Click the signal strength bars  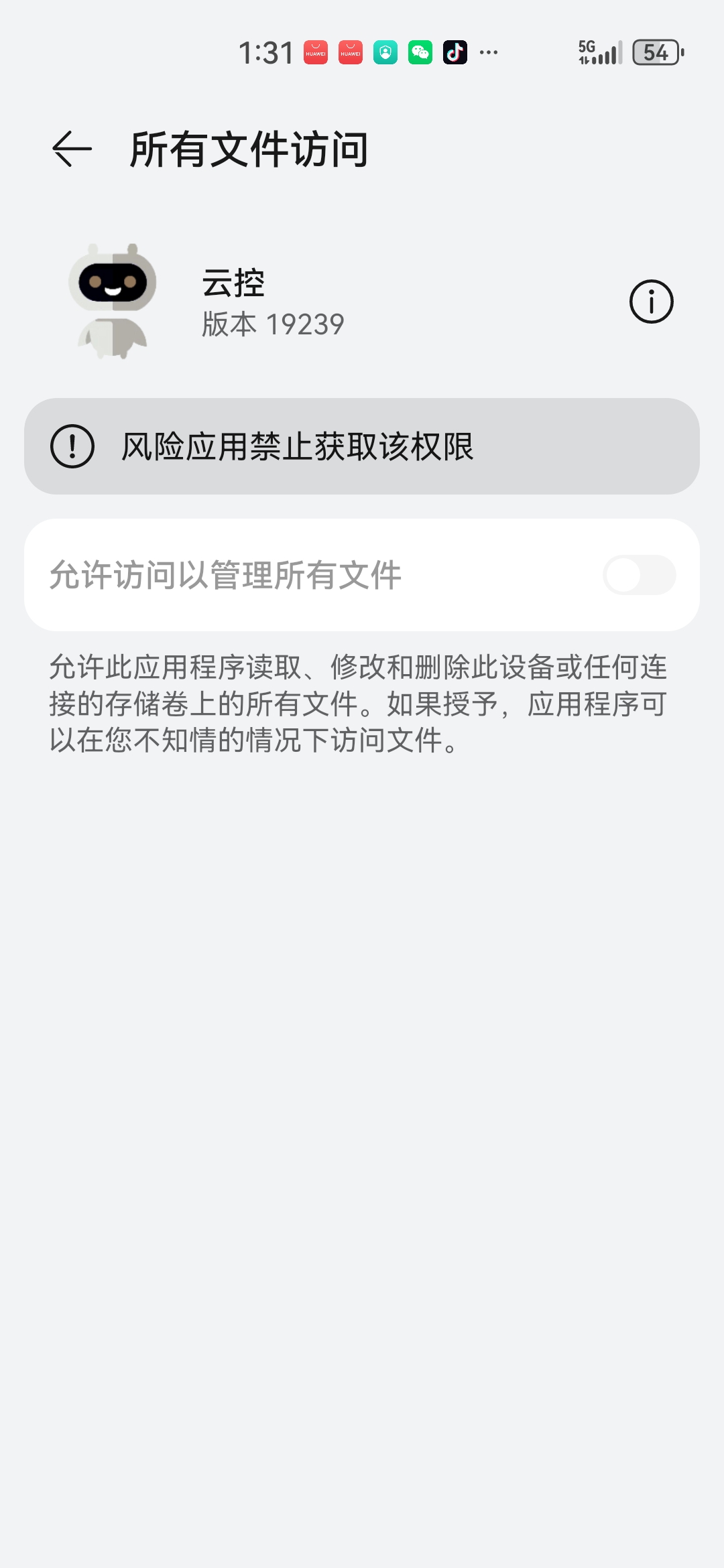point(607,53)
